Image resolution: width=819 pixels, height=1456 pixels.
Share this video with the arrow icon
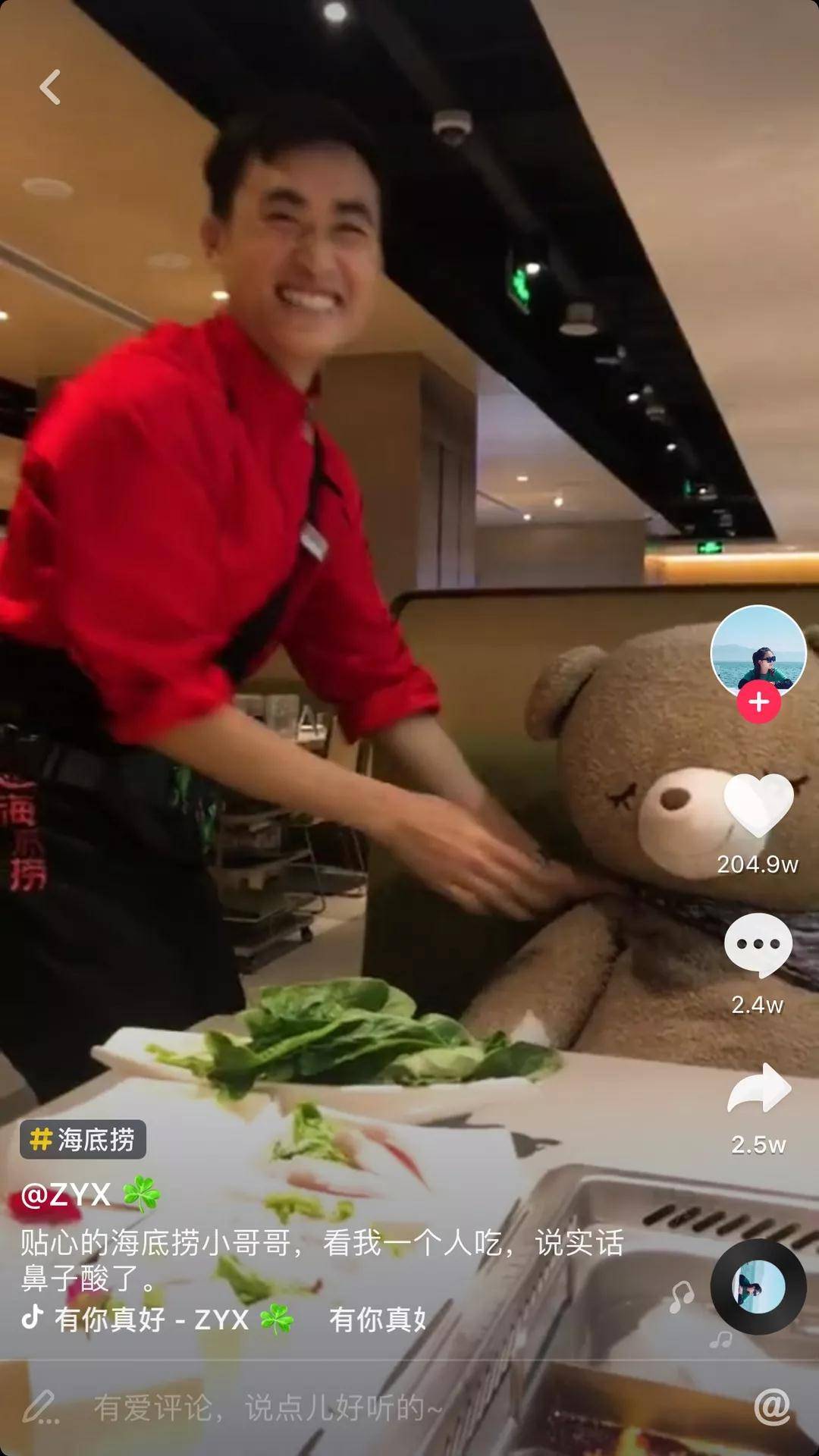(758, 1088)
